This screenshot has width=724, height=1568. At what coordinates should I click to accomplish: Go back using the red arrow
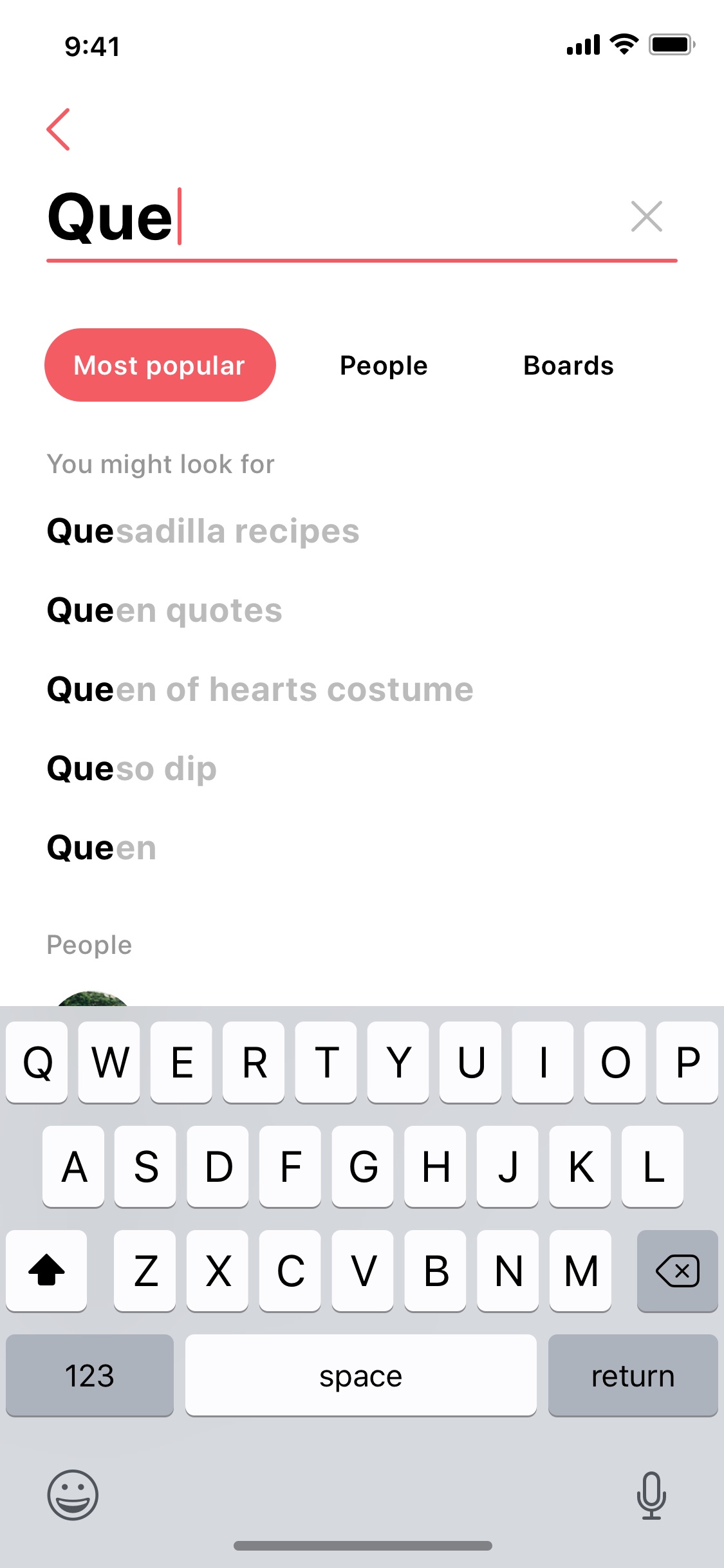[x=59, y=129]
